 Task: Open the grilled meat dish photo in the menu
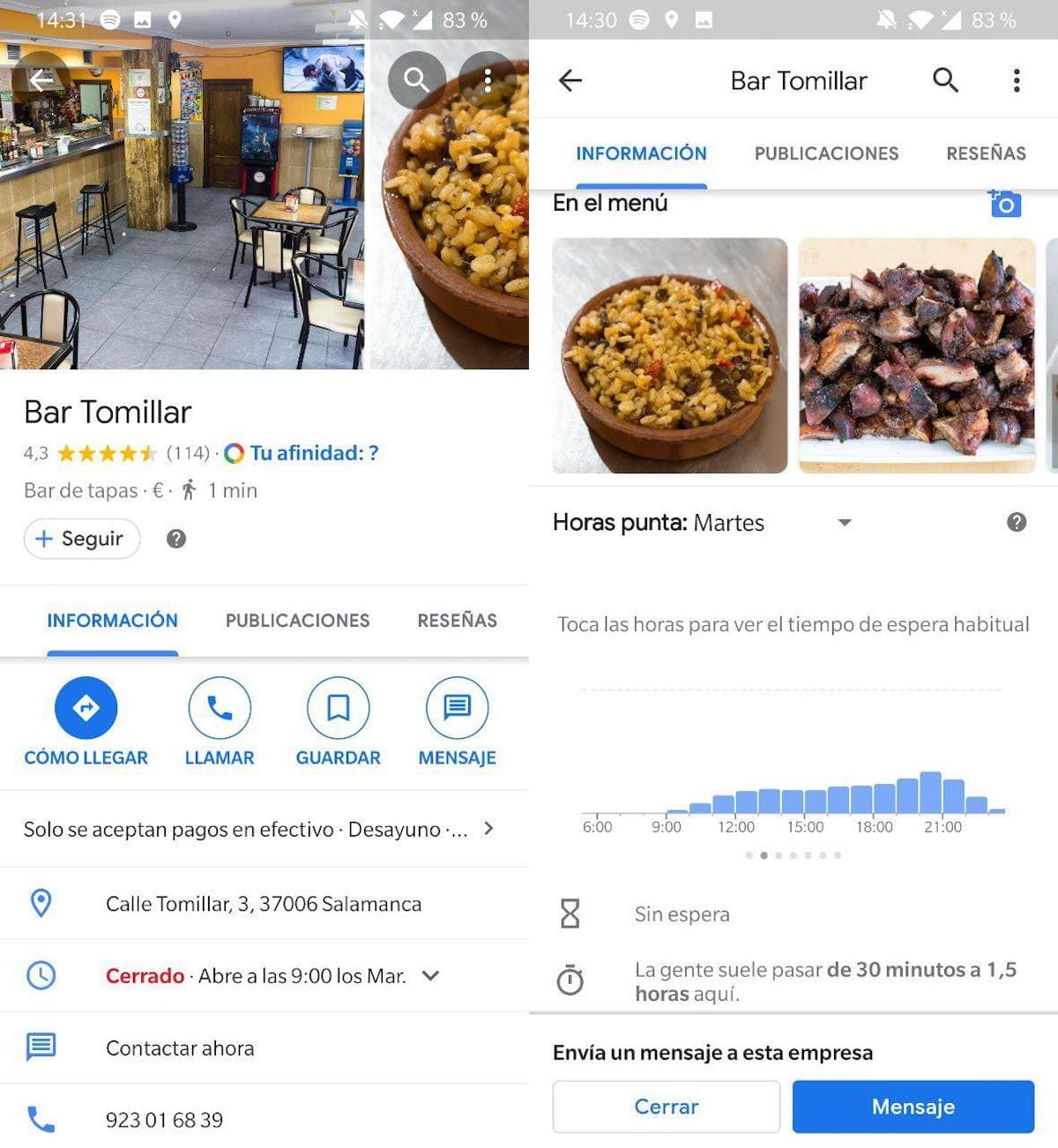pos(916,355)
